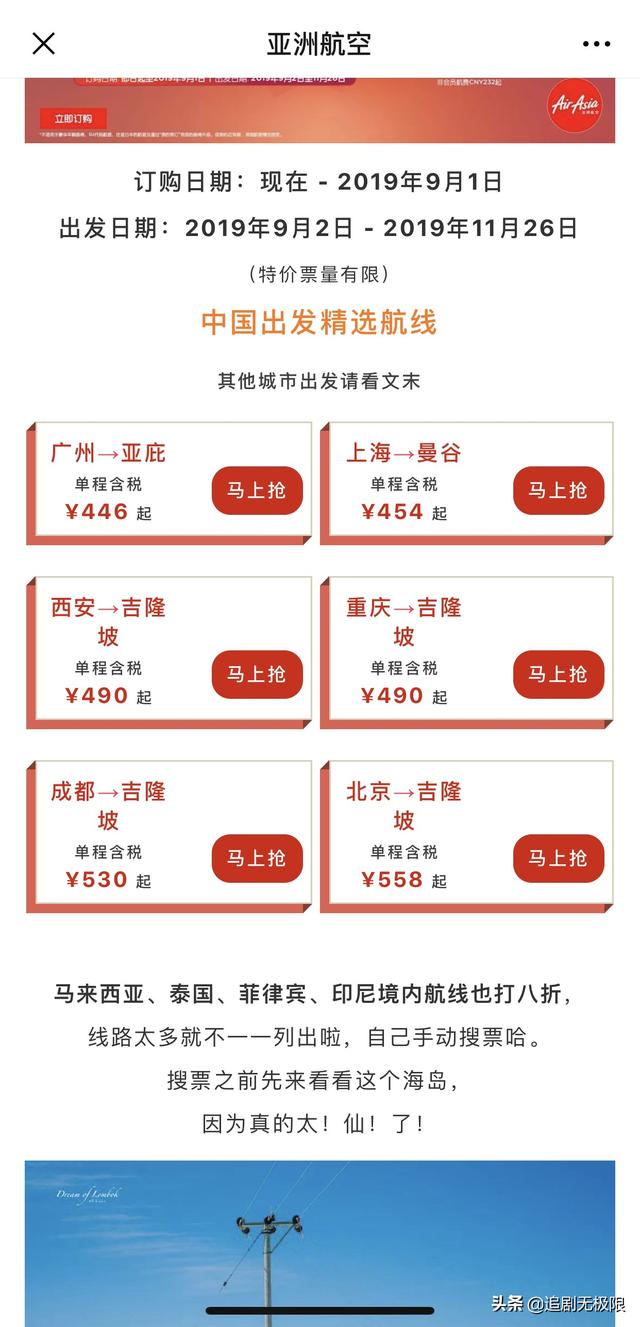Screen dimensions: 640x1327
Task: Close the 亚洲航空 article page
Action: tap(43, 43)
